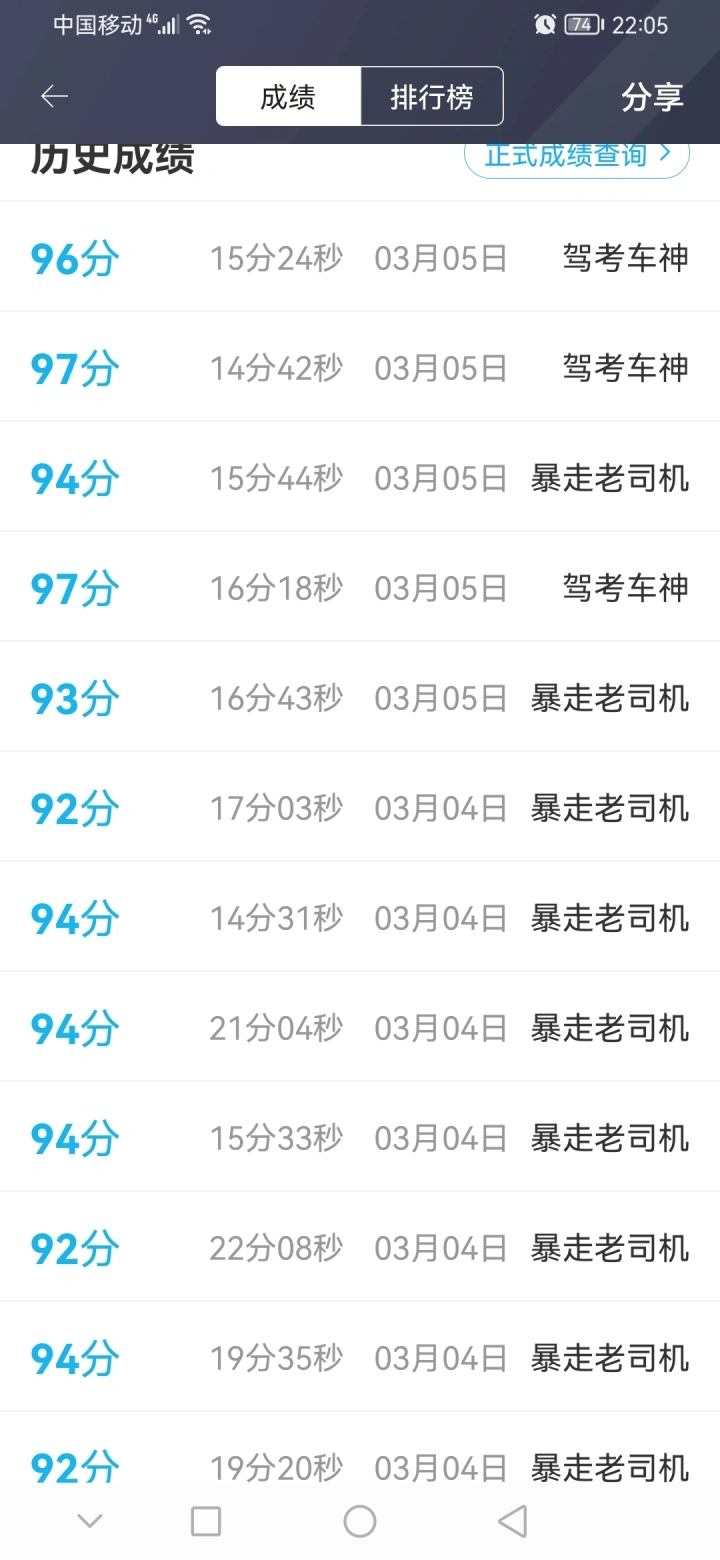
Task: View the 94分 record taking 15分44秒
Action: pyautogui.click(x=360, y=478)
